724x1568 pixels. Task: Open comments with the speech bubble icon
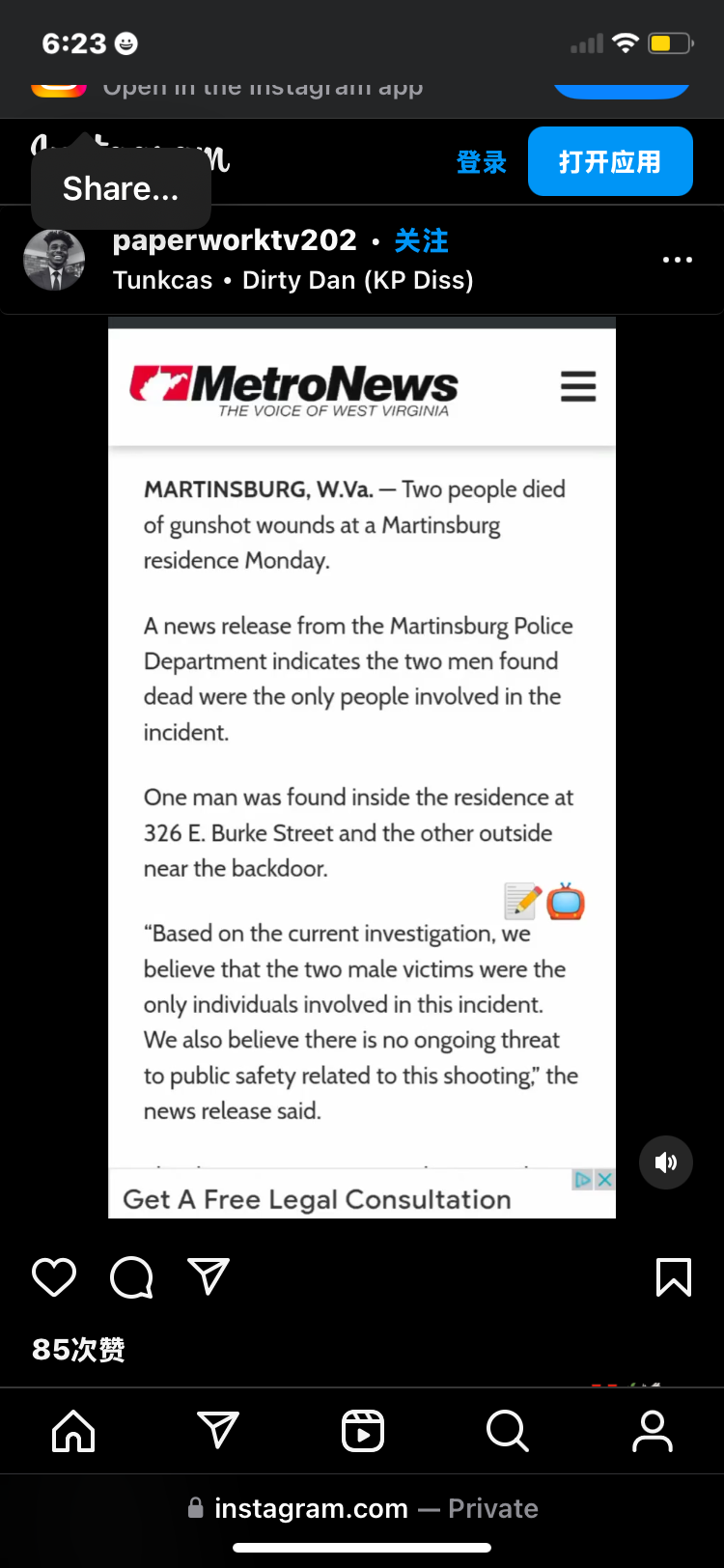click(131, 1277)
